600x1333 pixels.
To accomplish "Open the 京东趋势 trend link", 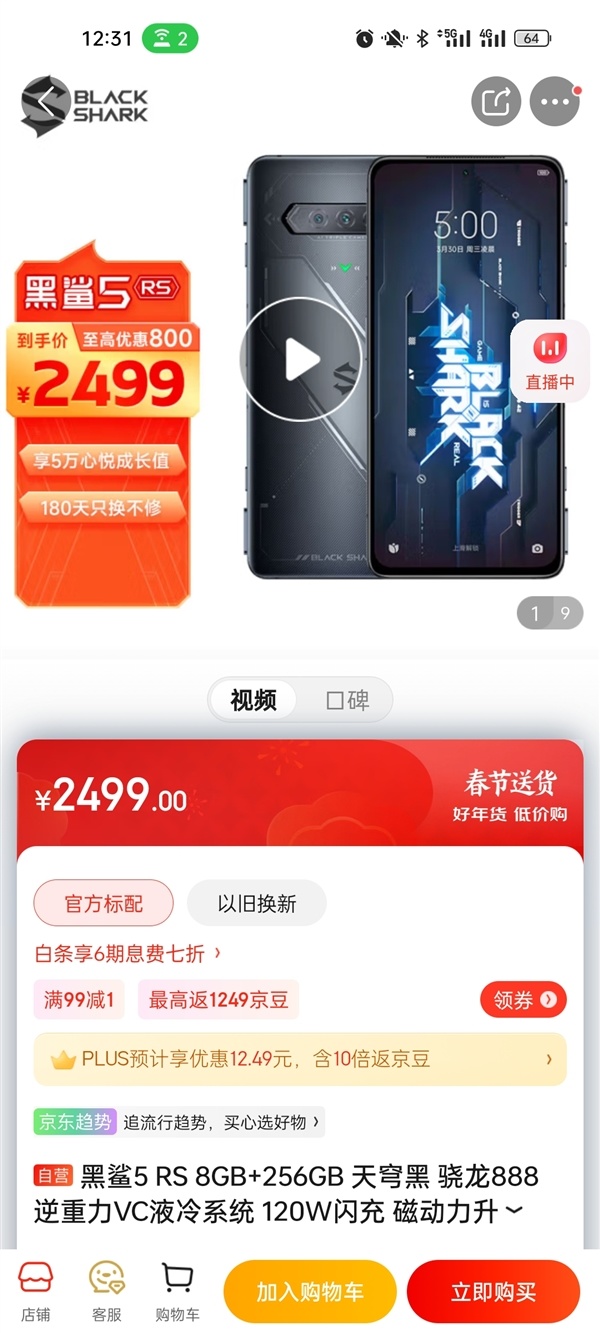I will [x=179, y=1122].
